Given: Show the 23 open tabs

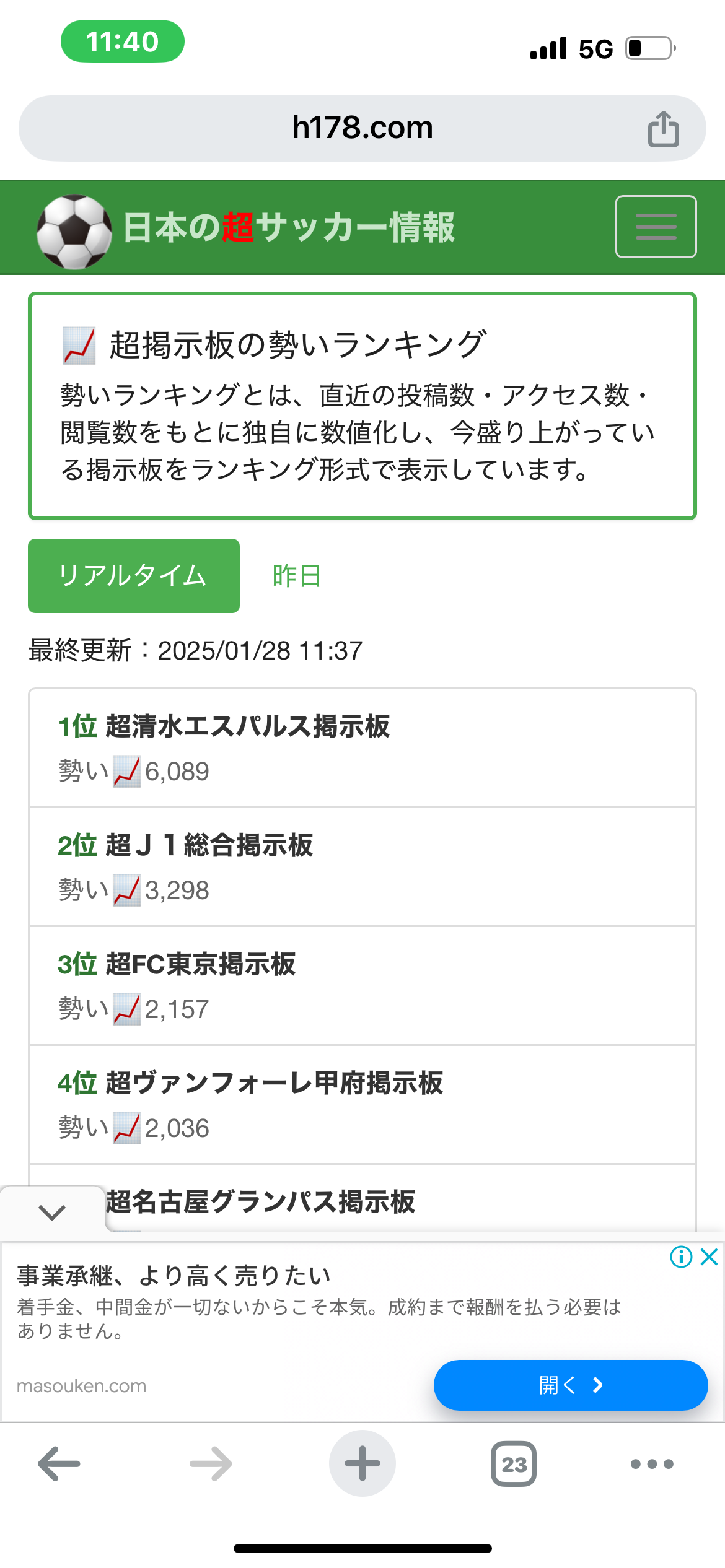Looking at the screenshot, I should pos(513,1464).
